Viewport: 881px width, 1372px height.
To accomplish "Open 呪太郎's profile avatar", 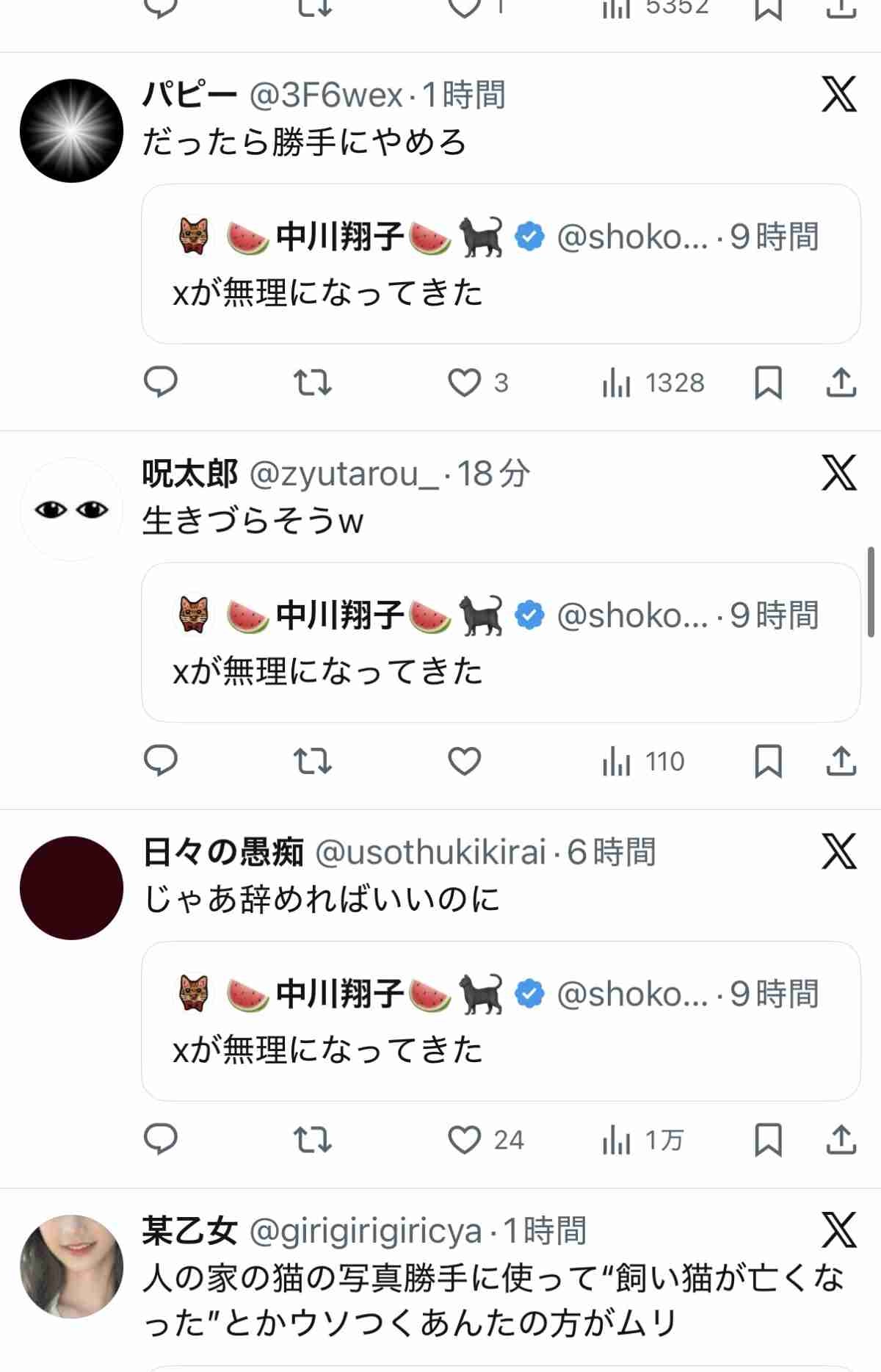I will (71, 510).
